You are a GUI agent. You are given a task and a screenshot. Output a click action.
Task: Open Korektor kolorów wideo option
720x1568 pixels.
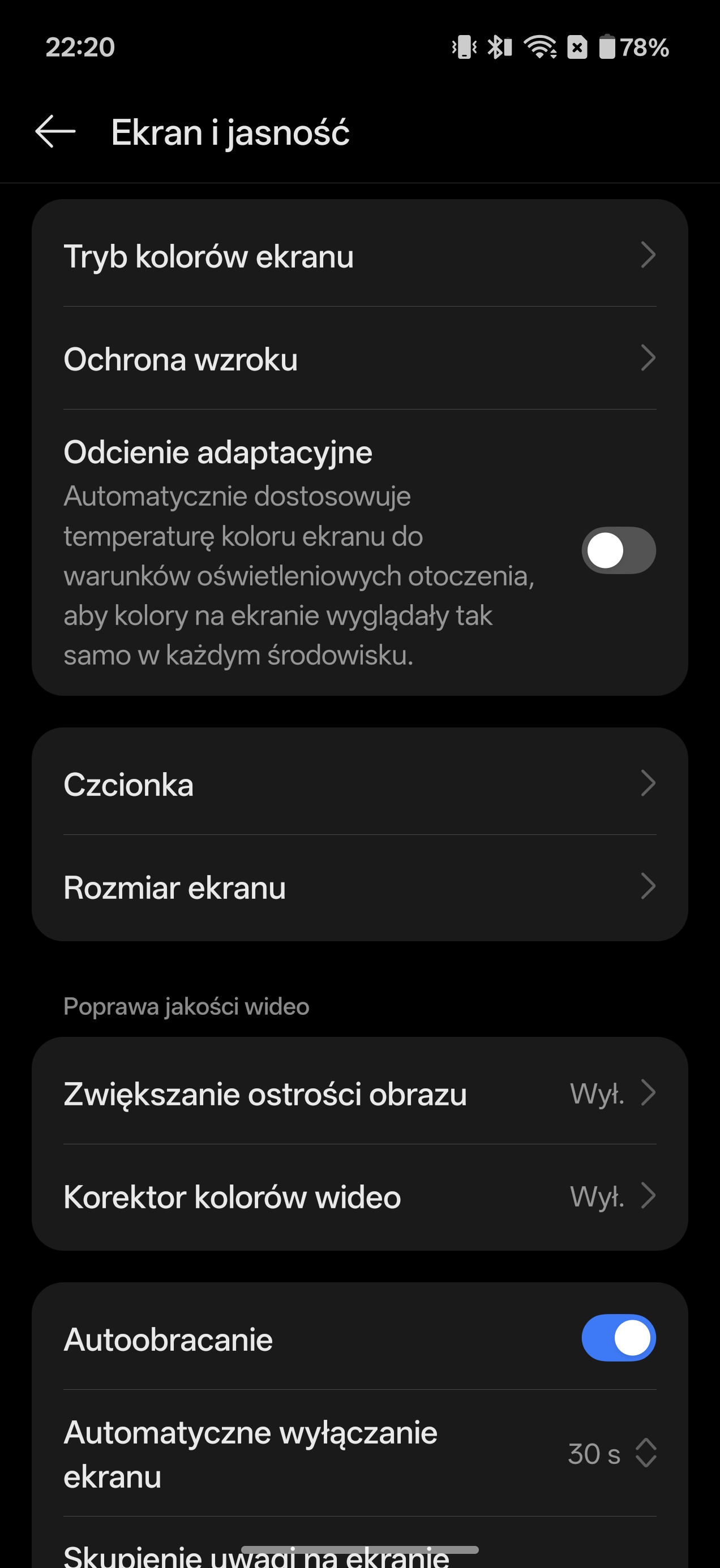359,1196
